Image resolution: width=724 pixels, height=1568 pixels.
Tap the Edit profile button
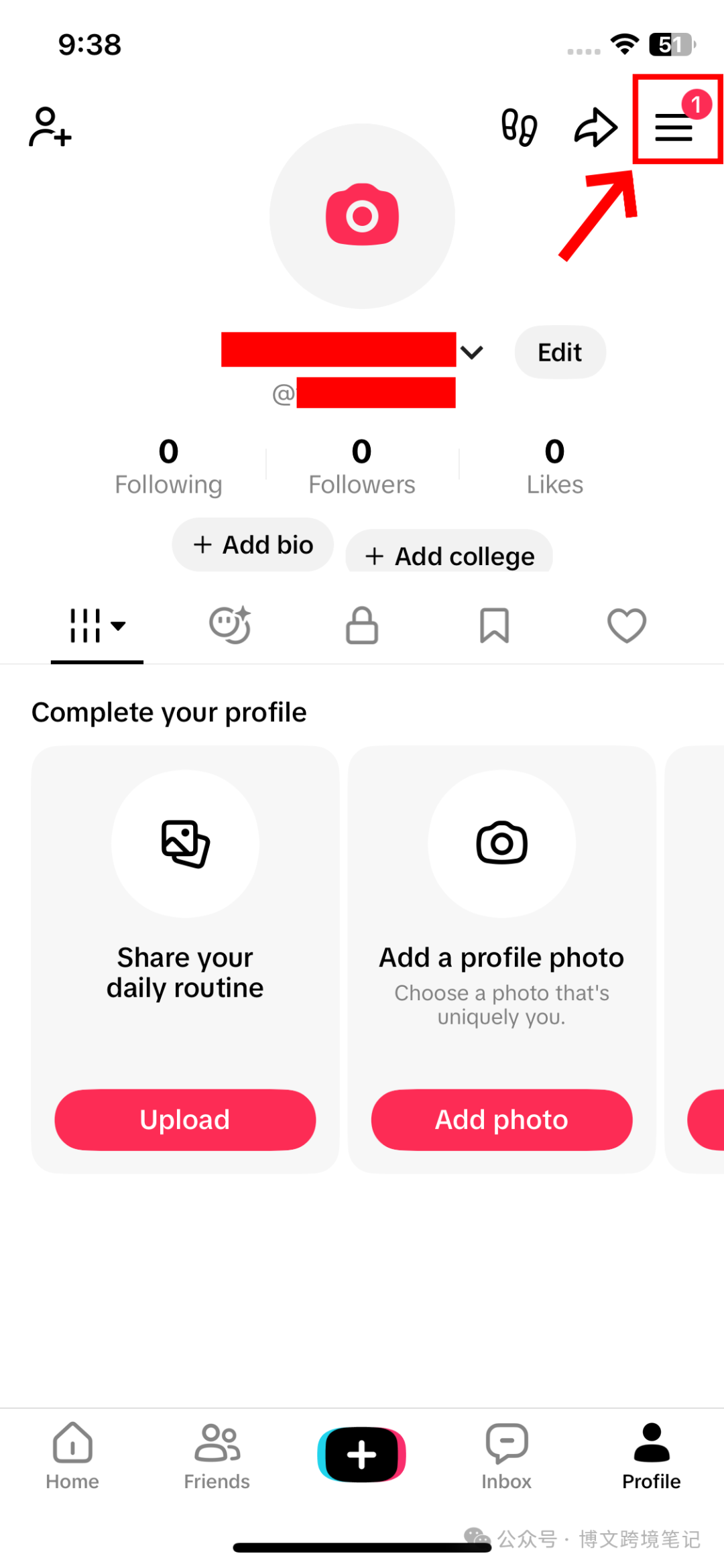560,352
